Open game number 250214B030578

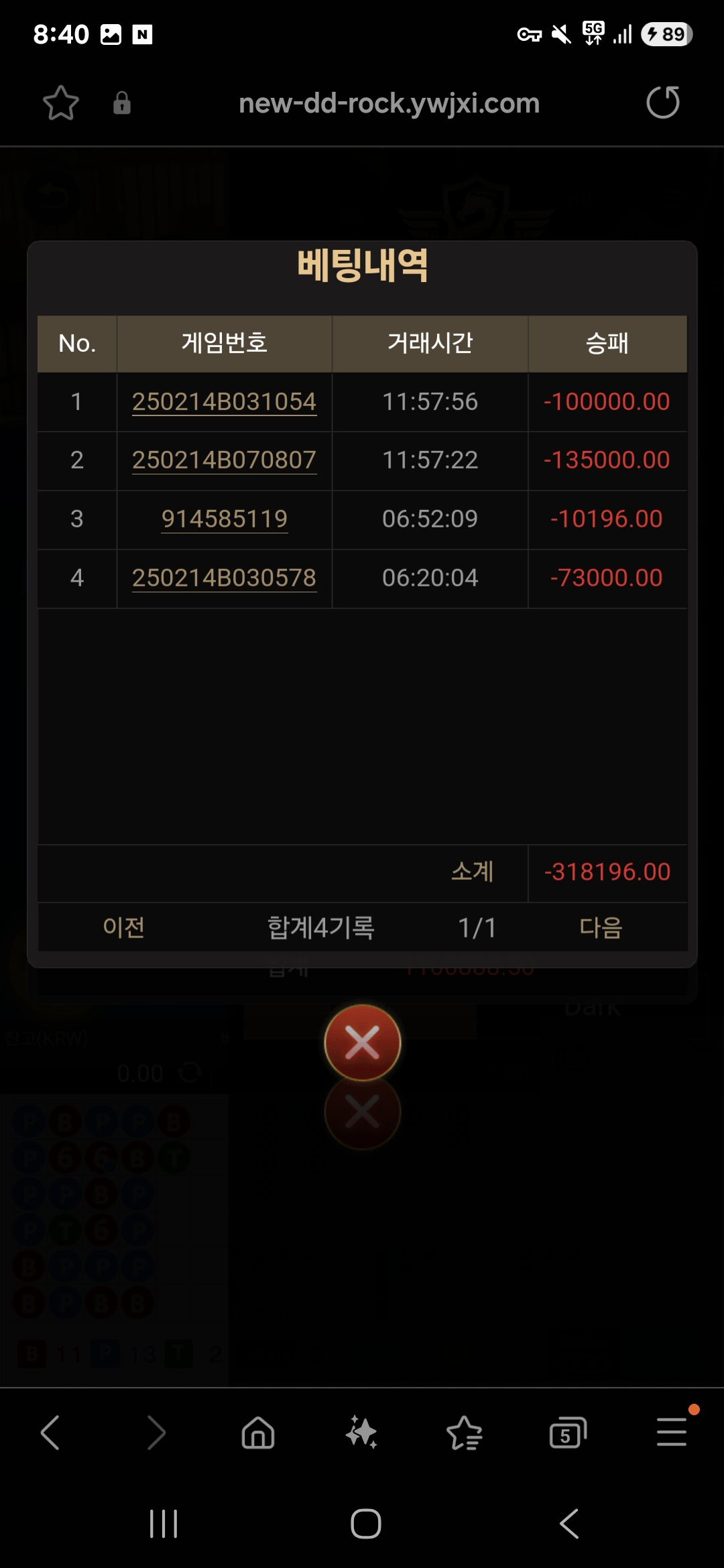224,578
